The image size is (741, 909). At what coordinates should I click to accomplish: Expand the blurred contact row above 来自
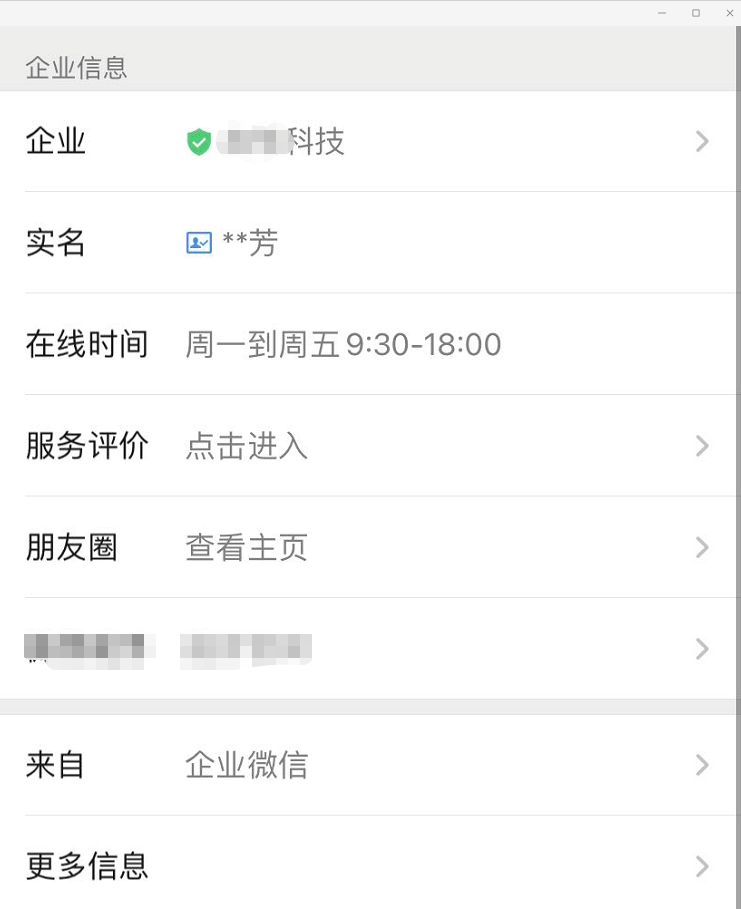[370, 649]
